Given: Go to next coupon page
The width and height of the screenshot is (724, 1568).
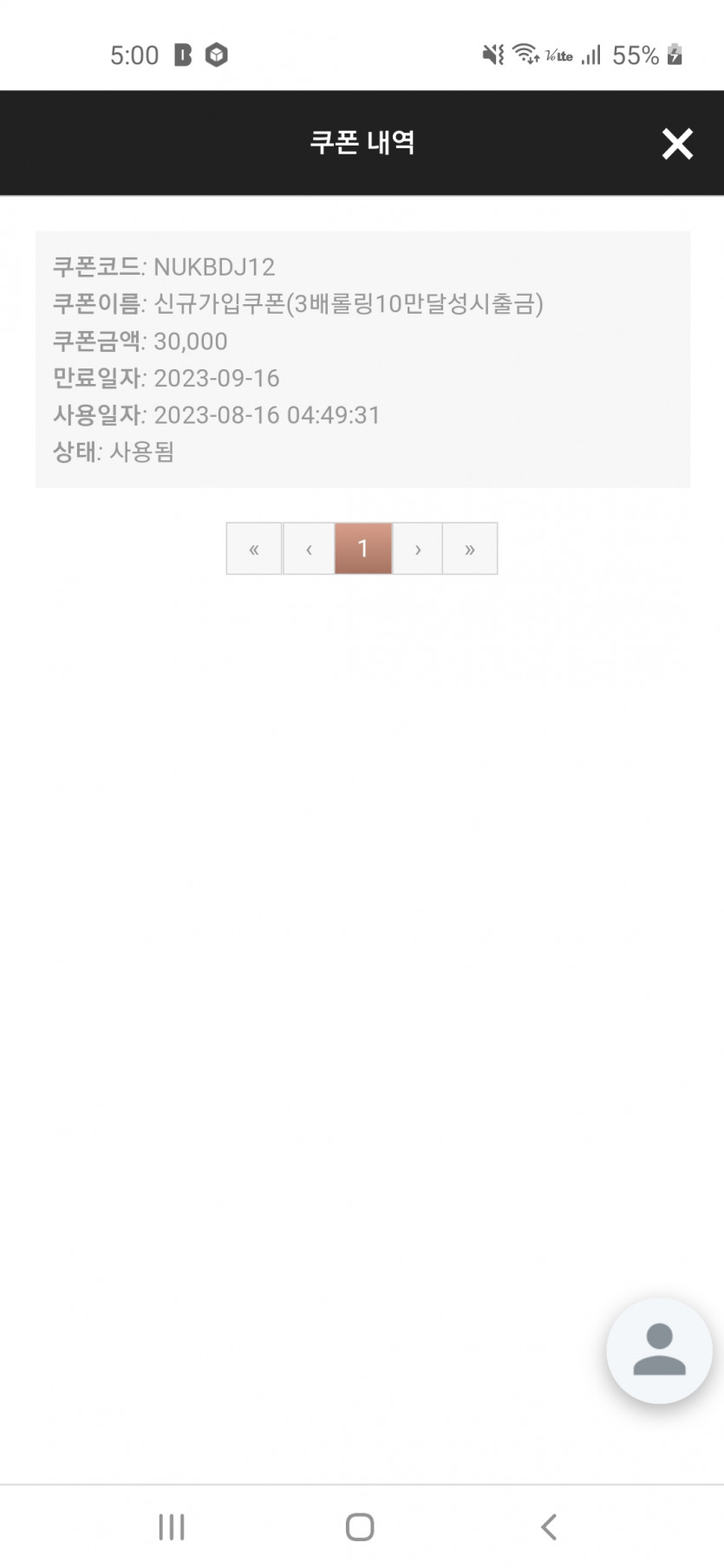Looking at the screenshot, I should click(x=418, y=549).
